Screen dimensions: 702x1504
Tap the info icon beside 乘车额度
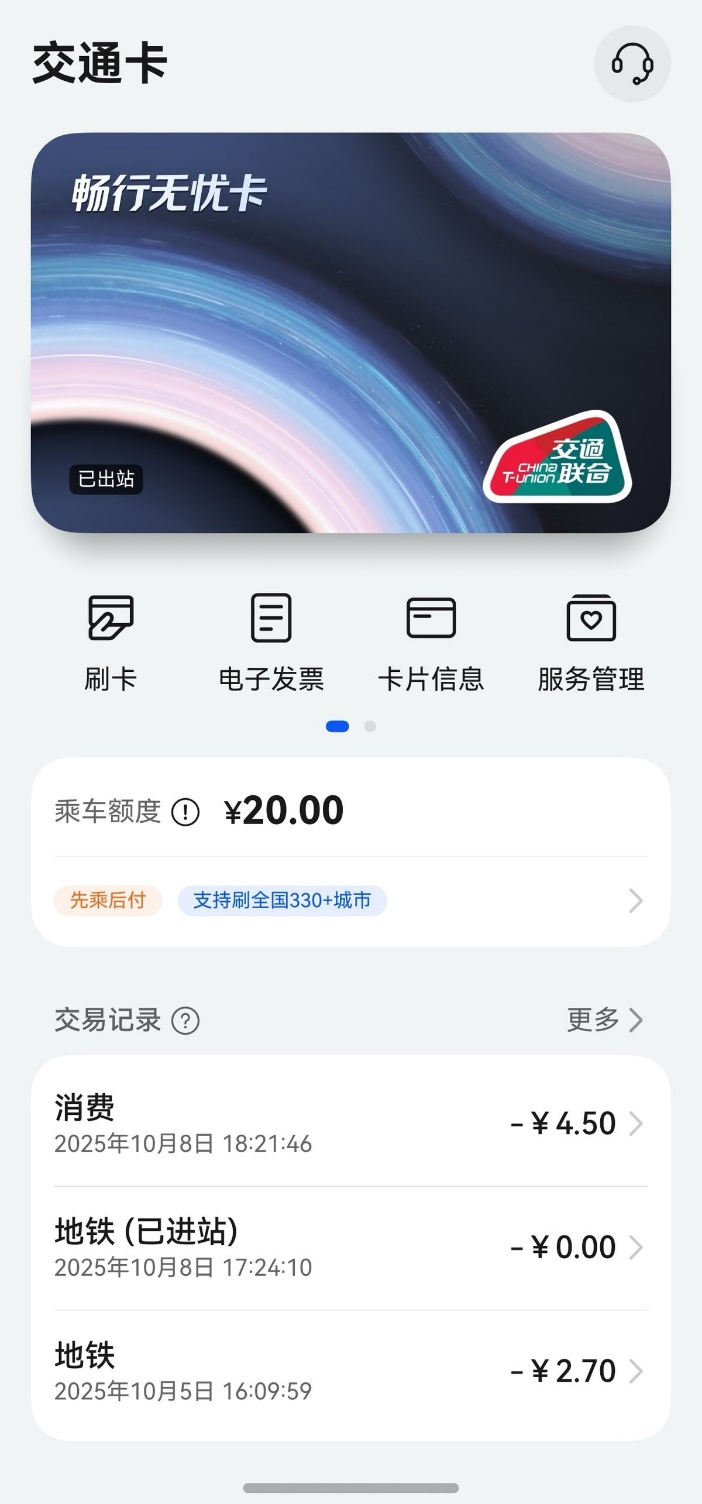pos(186,812)
